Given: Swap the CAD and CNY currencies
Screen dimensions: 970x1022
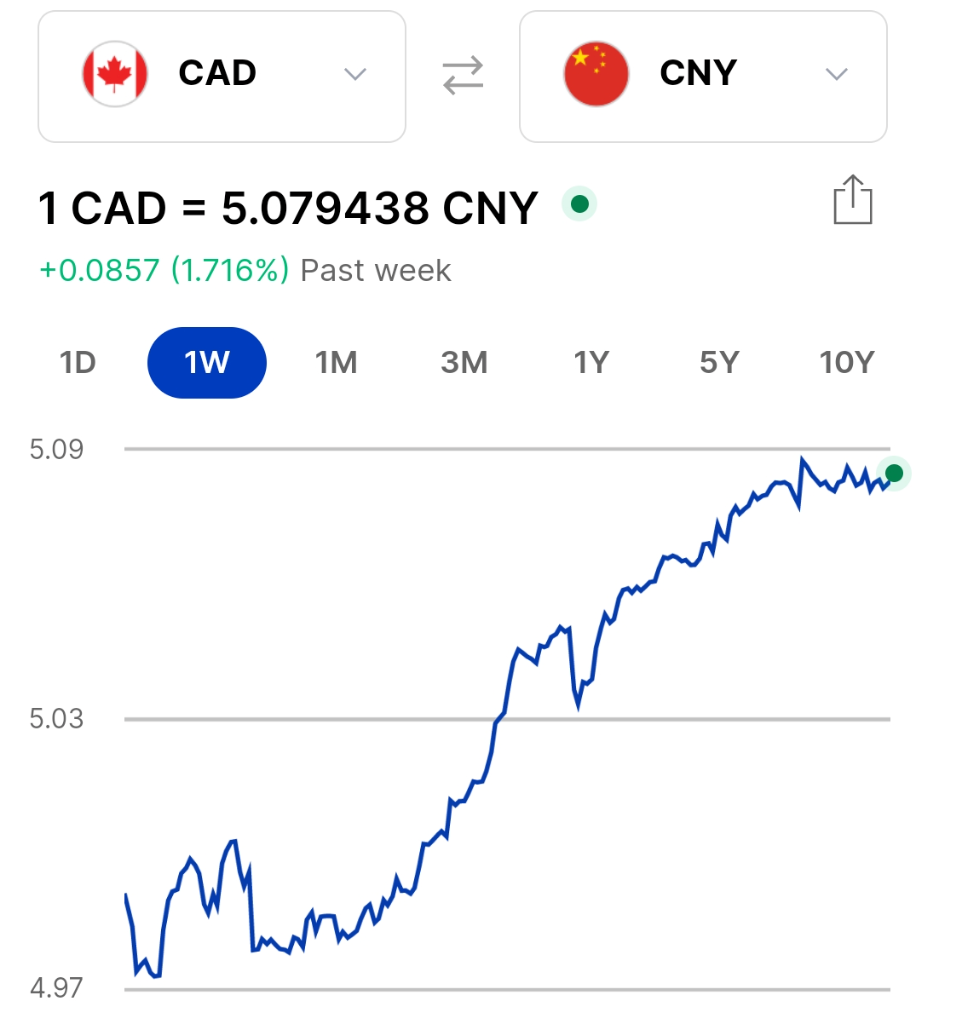Looking at the screenshot, I should 463,76.
